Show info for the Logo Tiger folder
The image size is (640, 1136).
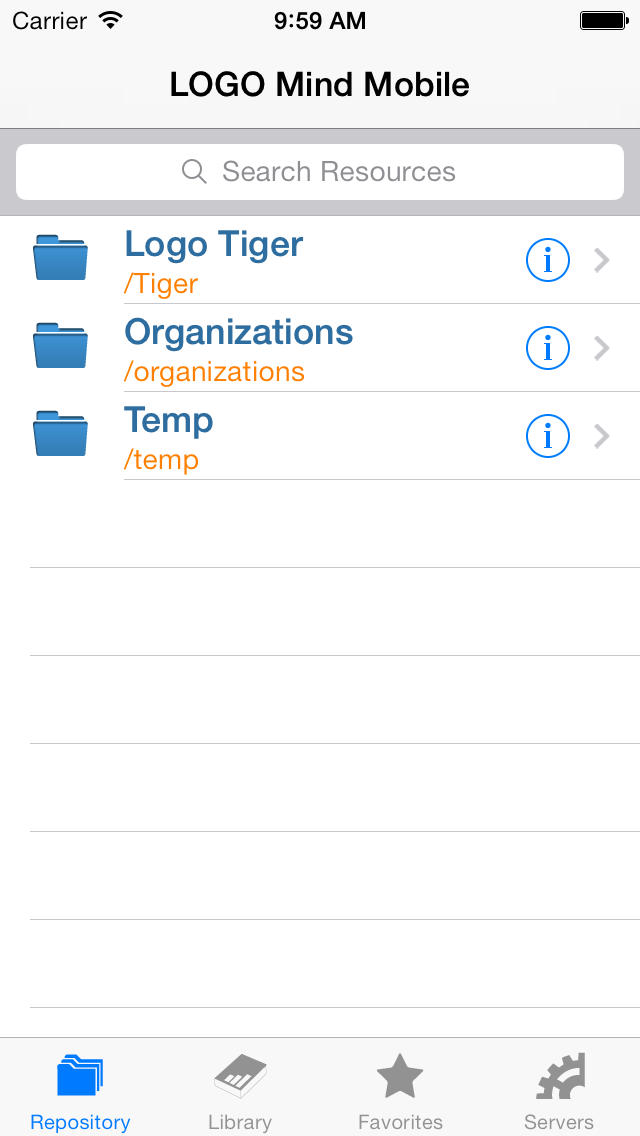coord(547,260)
